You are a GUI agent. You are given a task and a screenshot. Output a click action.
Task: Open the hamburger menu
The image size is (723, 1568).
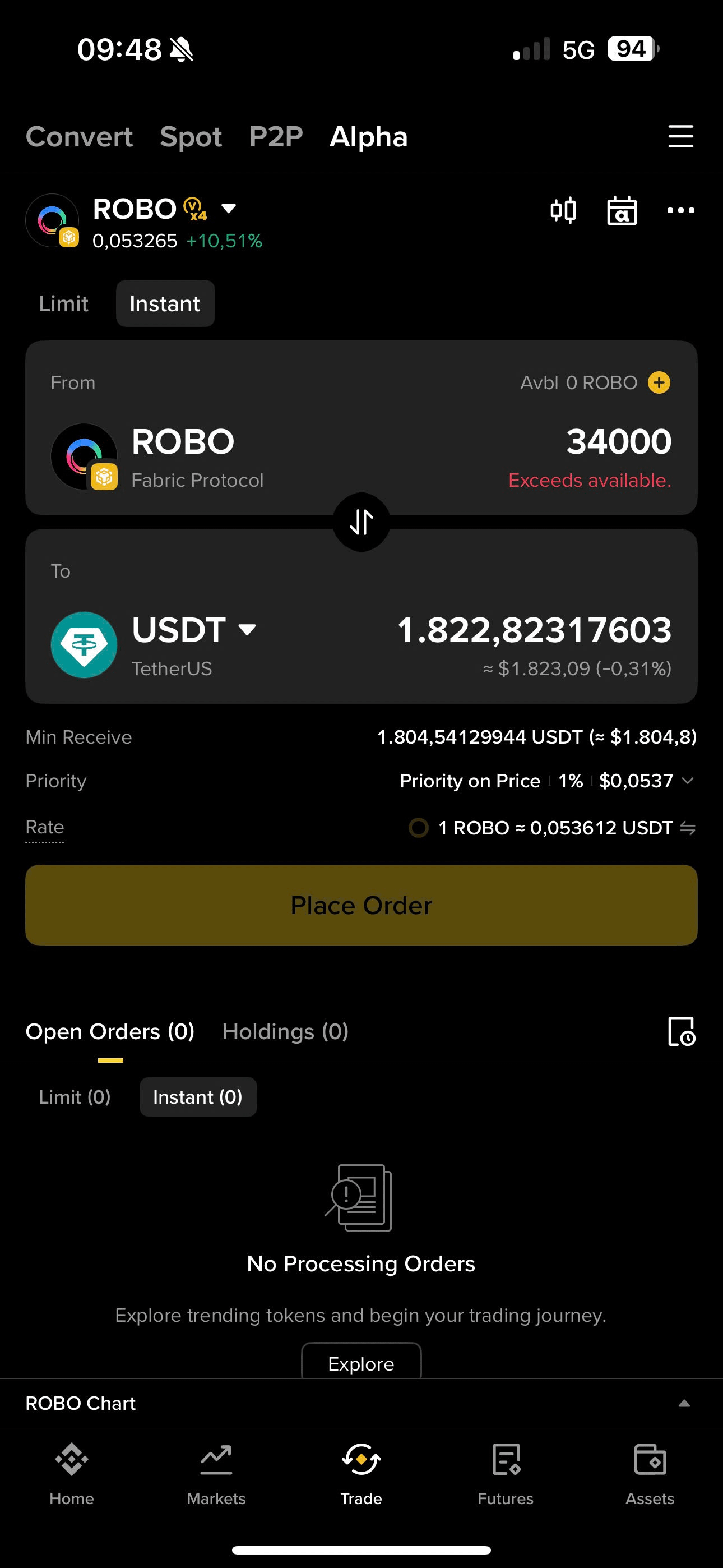pos(680,136)
